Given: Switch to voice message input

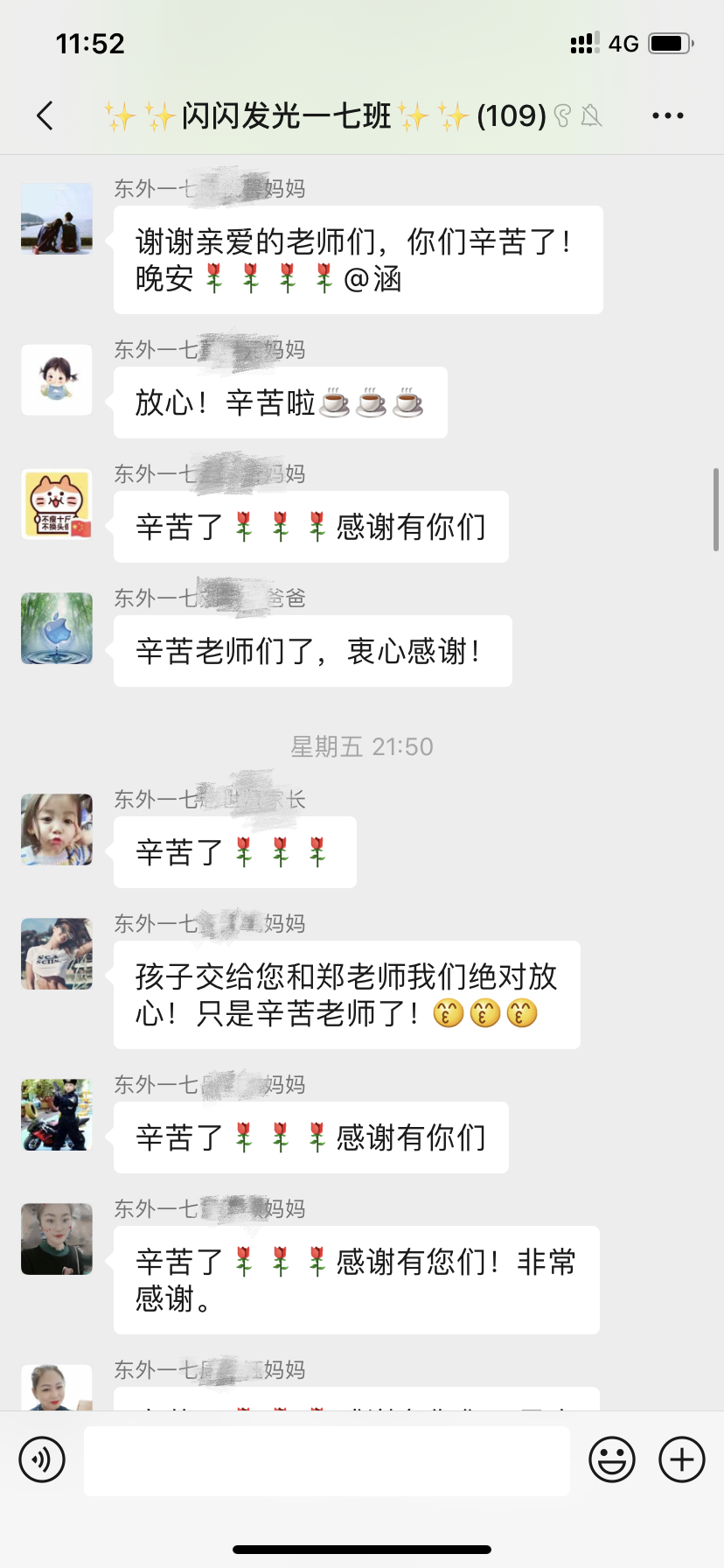Looking at the screenshot, I should pos(42,1459).
